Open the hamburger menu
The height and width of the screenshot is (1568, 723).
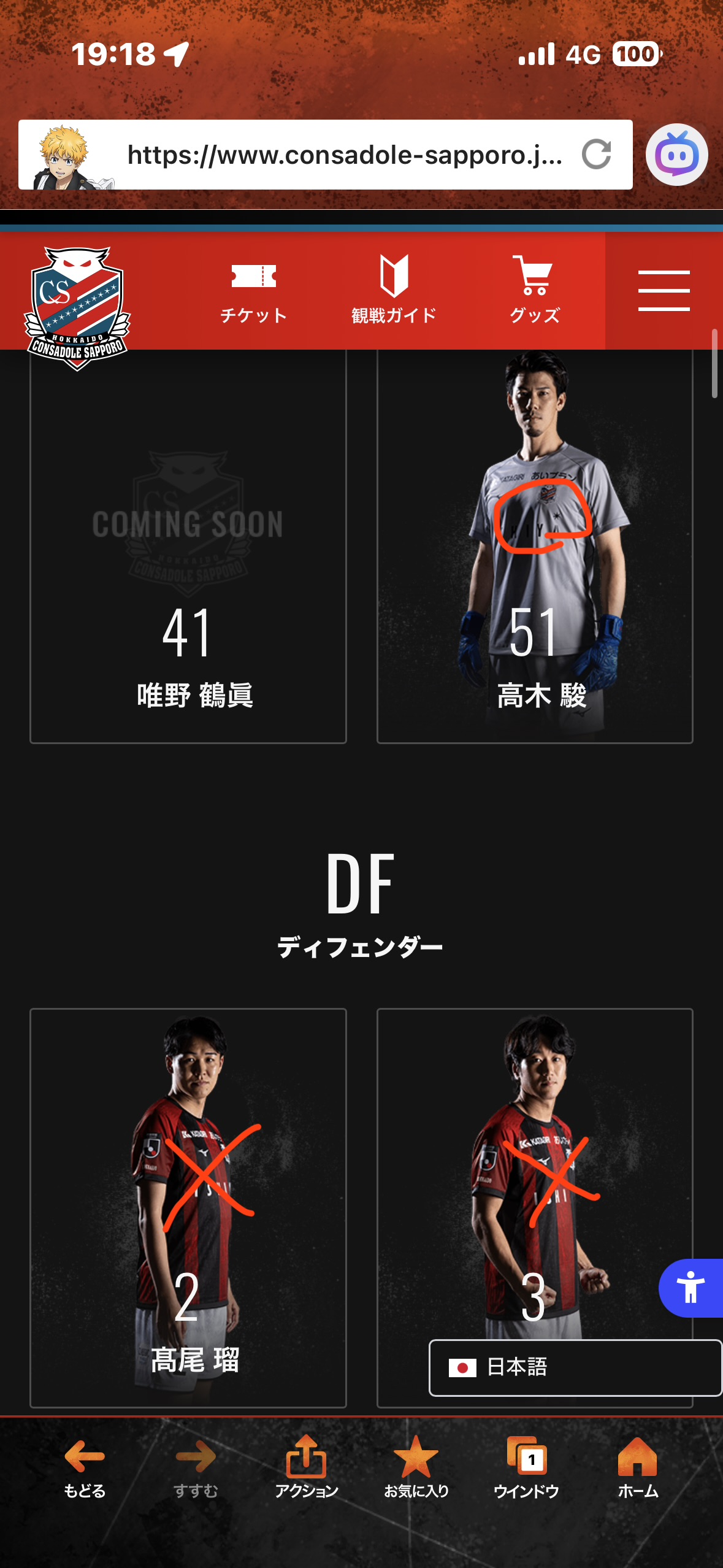[x=664, y=290]
